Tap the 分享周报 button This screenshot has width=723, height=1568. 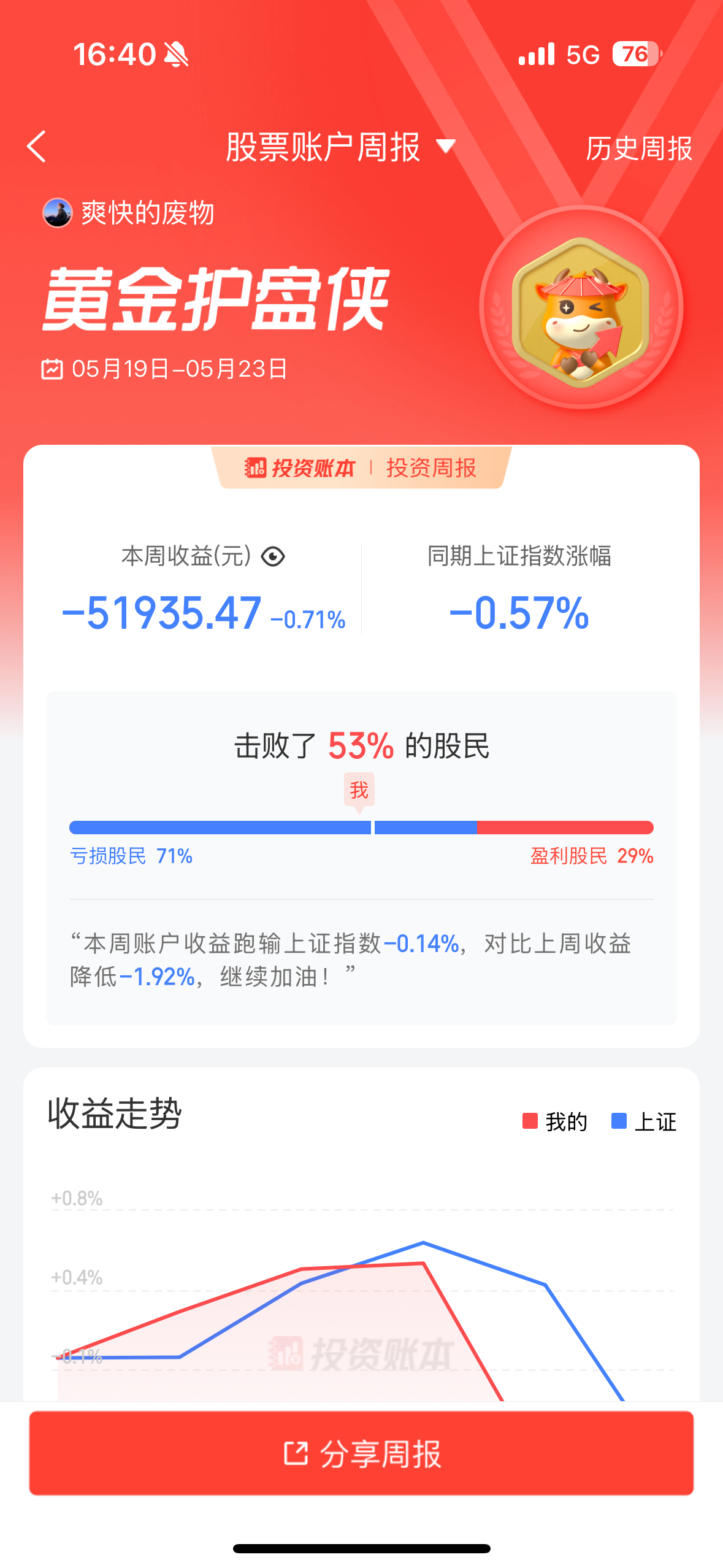click(361, 1453)
